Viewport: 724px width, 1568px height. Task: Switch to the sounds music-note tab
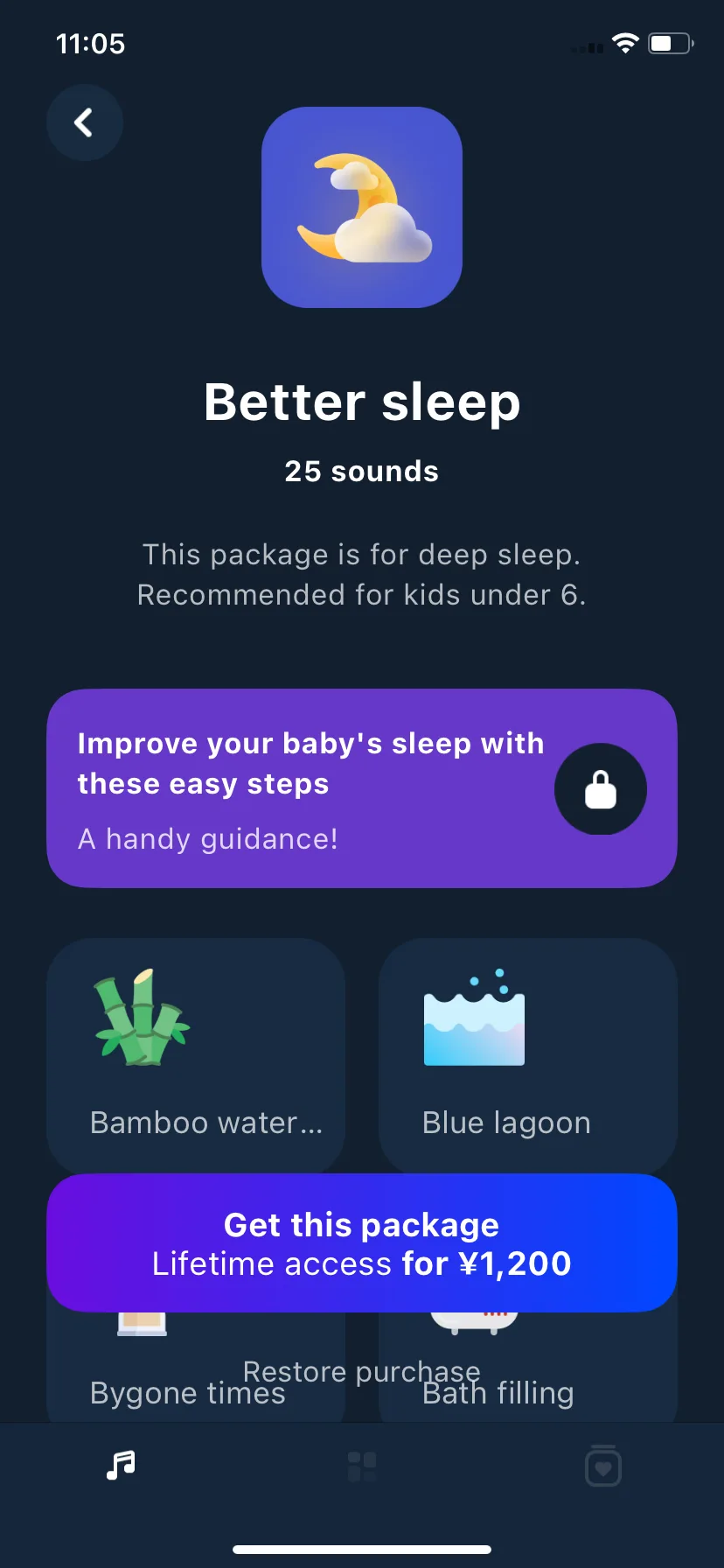(121, 1465)
